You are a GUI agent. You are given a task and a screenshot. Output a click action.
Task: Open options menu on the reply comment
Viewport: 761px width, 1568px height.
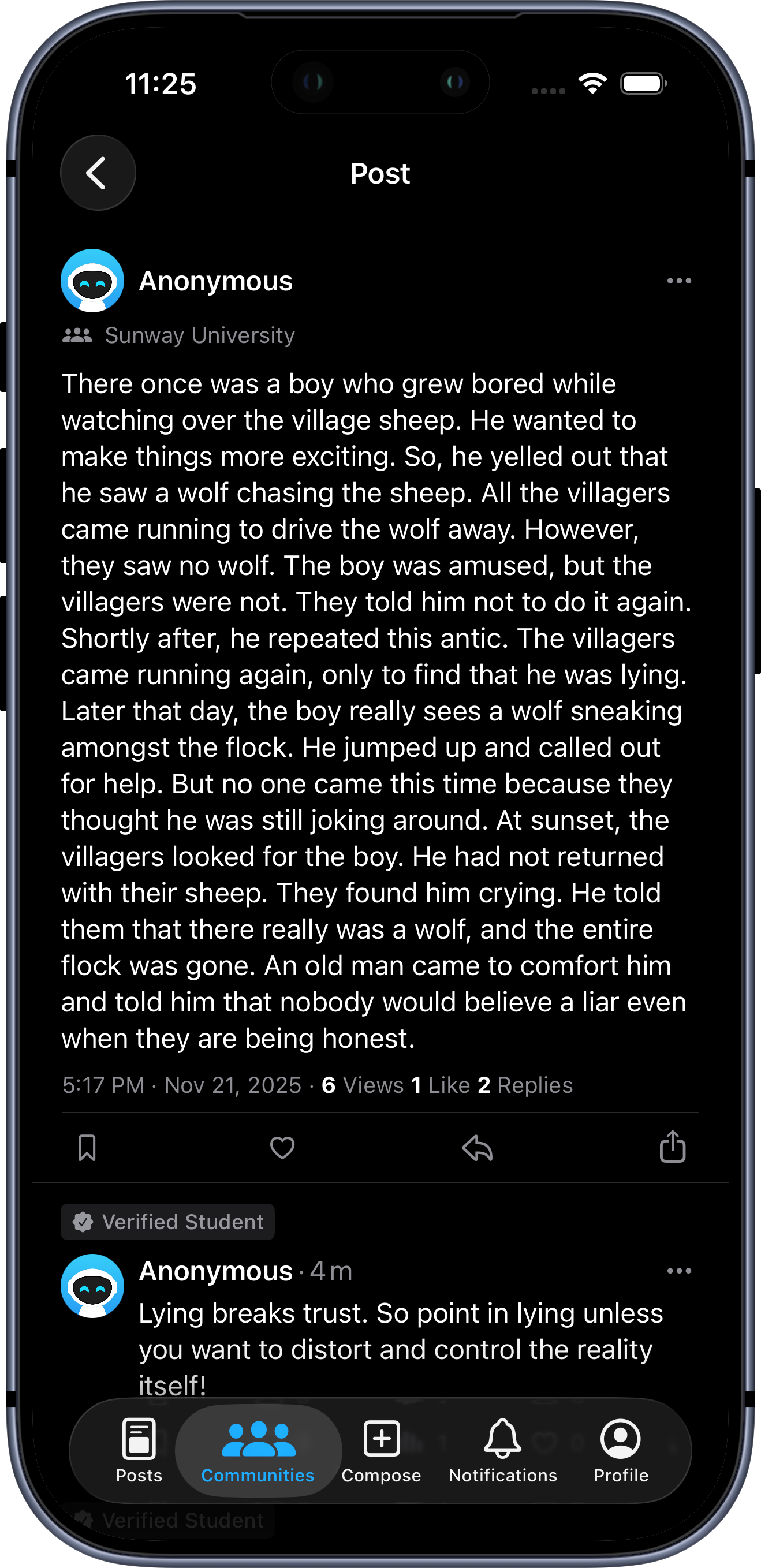680,1271
